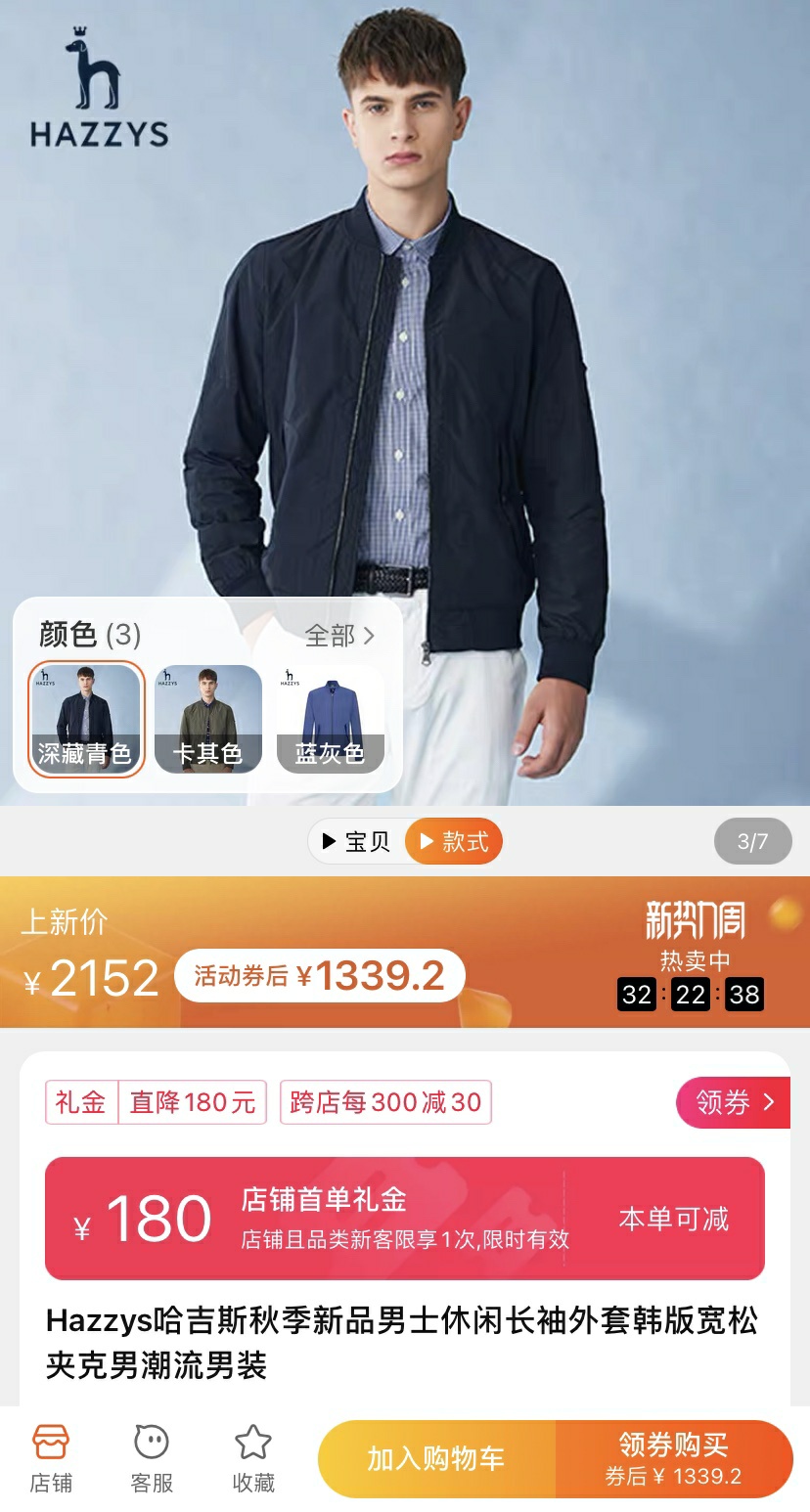The height and width of the screenshot is (1512, 810).
Task: Tap 领券 to claim coupons
Action: click(x=733, y=1102)
